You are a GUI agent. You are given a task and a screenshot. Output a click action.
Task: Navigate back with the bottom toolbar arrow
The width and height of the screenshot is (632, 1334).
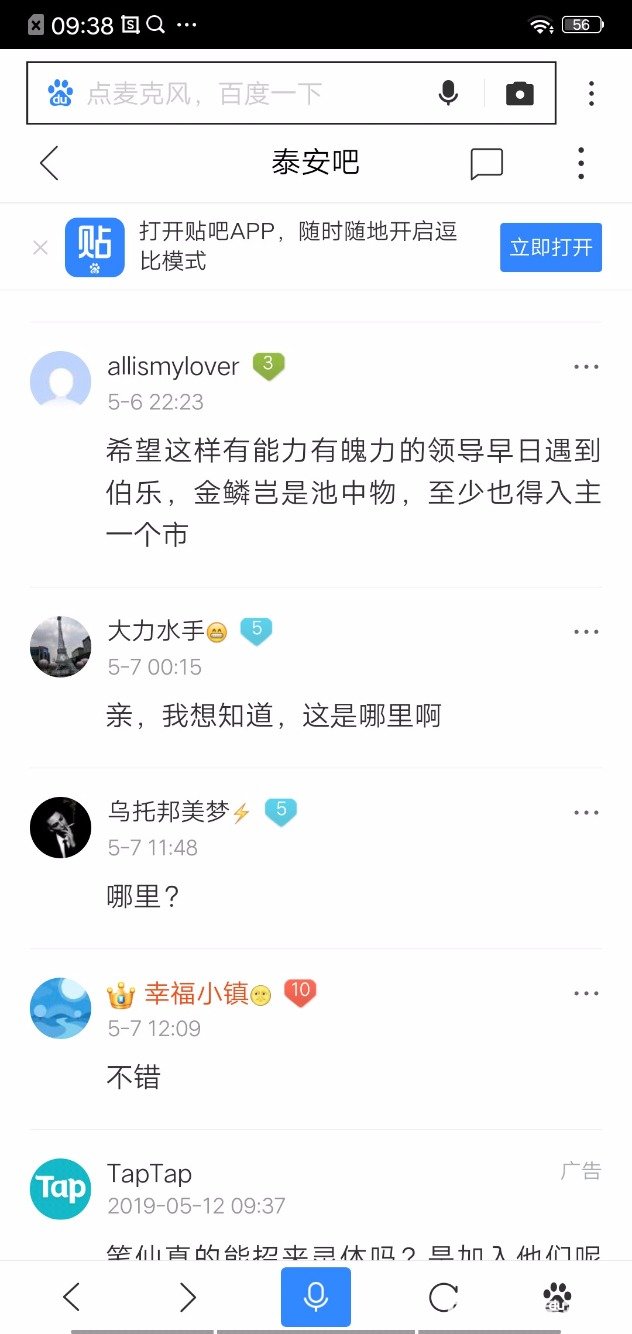71,1297
